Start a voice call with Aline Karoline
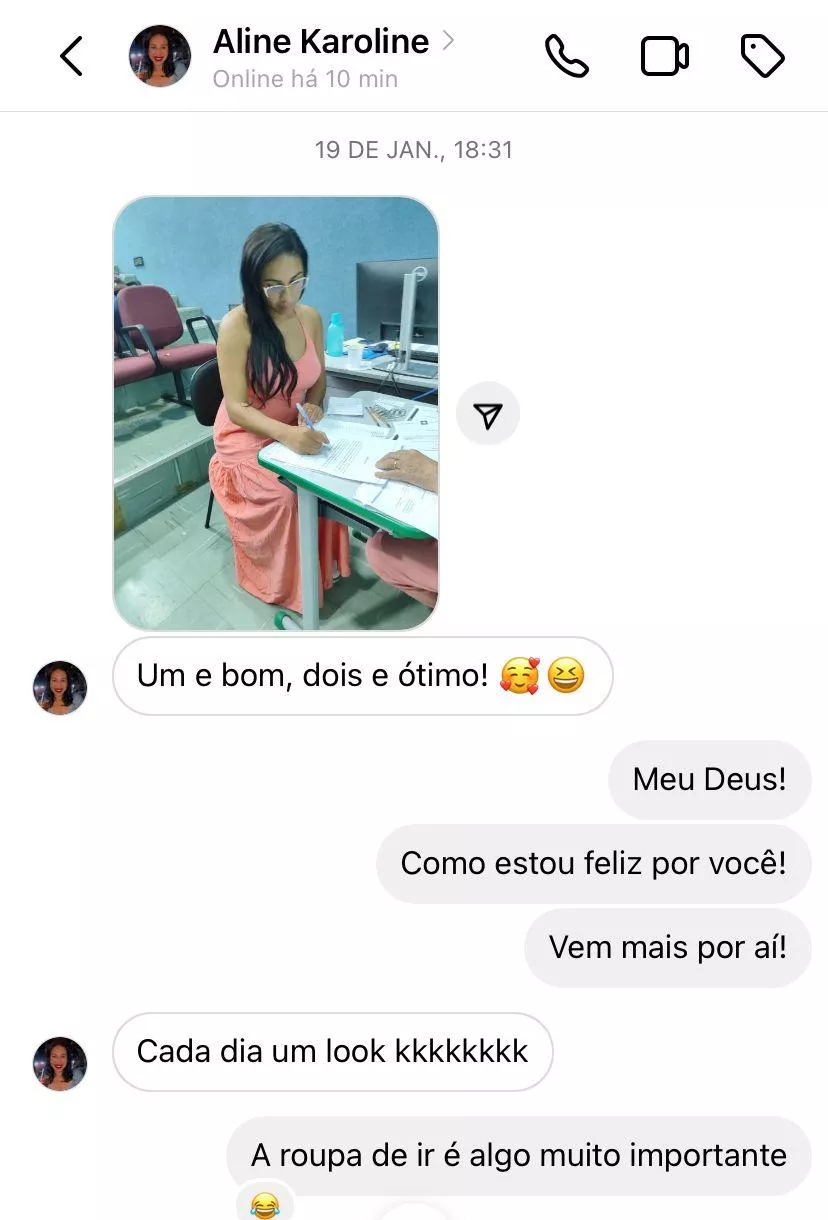The width and height of the screenshot is (828, 1220). pos(566,57)
